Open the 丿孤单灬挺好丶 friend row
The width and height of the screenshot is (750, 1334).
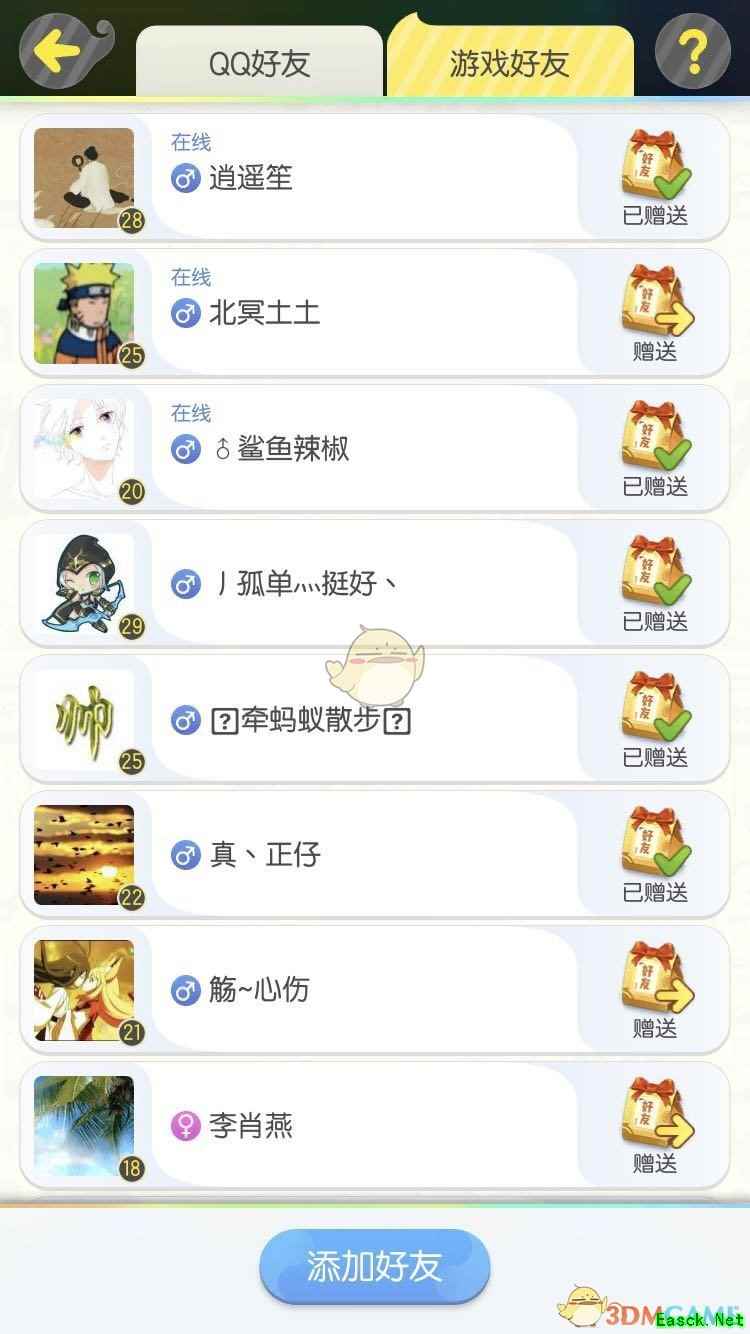coord(360,584)
